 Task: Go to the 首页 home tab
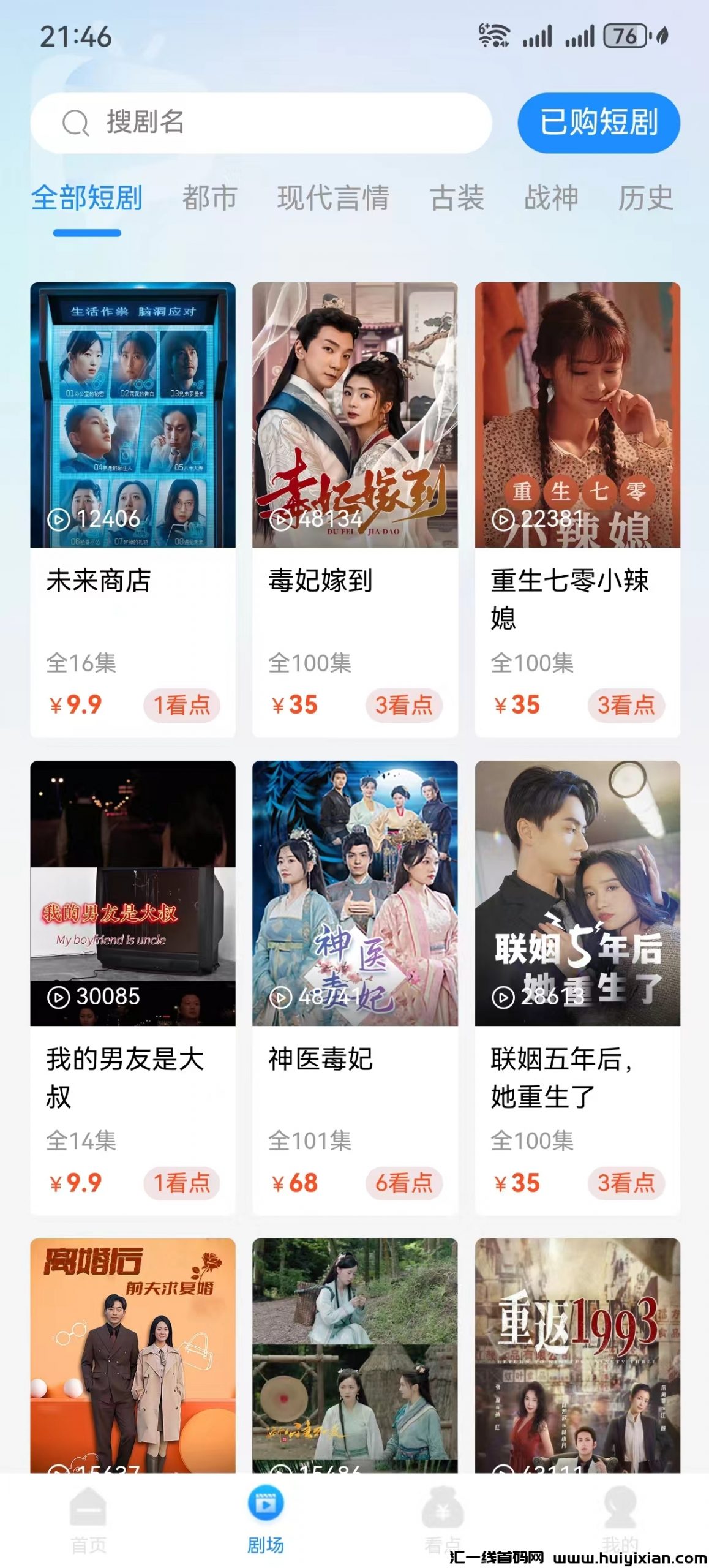(x=89, y=1519)
